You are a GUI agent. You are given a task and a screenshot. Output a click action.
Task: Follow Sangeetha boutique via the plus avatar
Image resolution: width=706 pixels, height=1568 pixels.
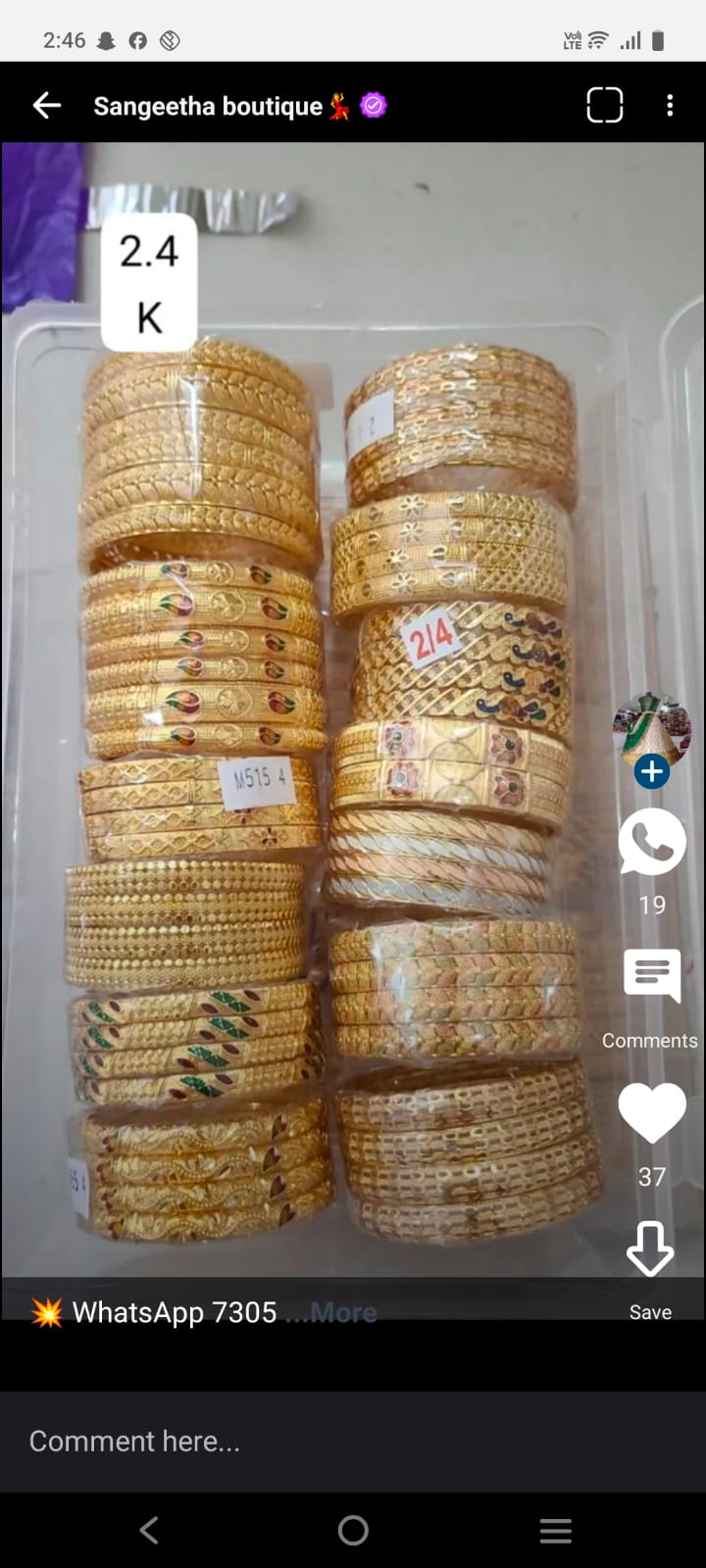pyautogui.click(x=652, y=771)
